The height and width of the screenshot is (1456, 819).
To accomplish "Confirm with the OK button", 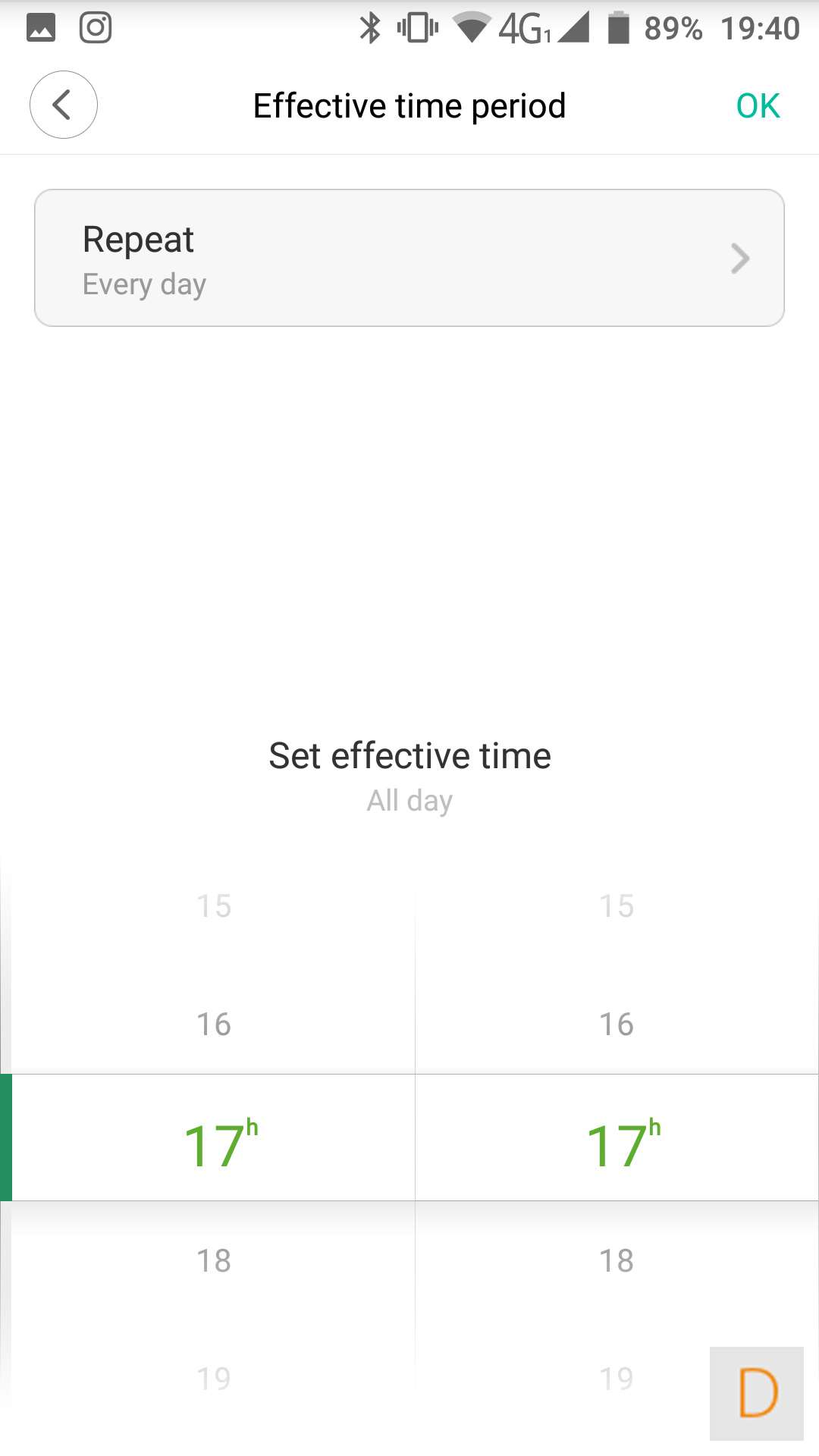I will pyautogui.click(x=757, y=105).
